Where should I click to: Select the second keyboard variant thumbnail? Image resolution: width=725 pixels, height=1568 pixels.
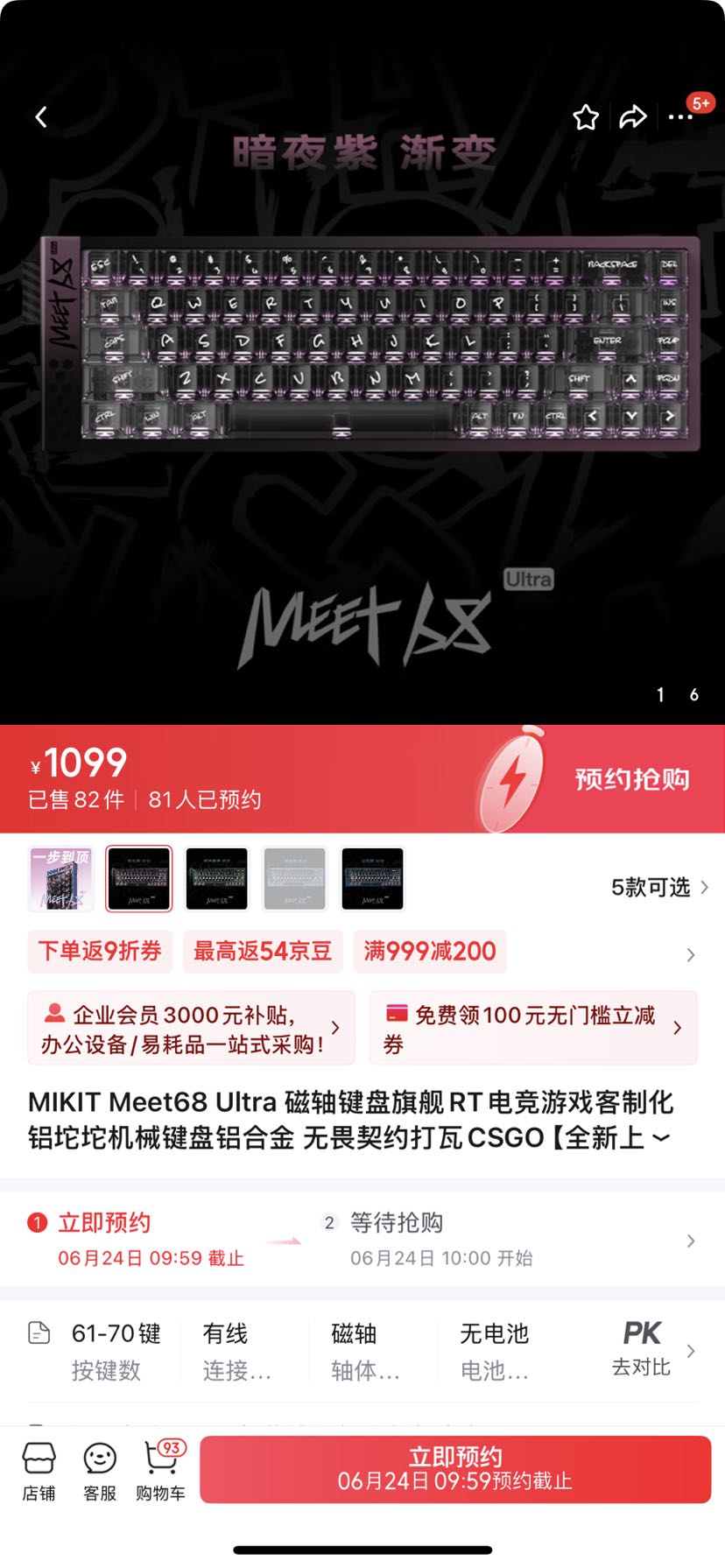pos(139,879)
